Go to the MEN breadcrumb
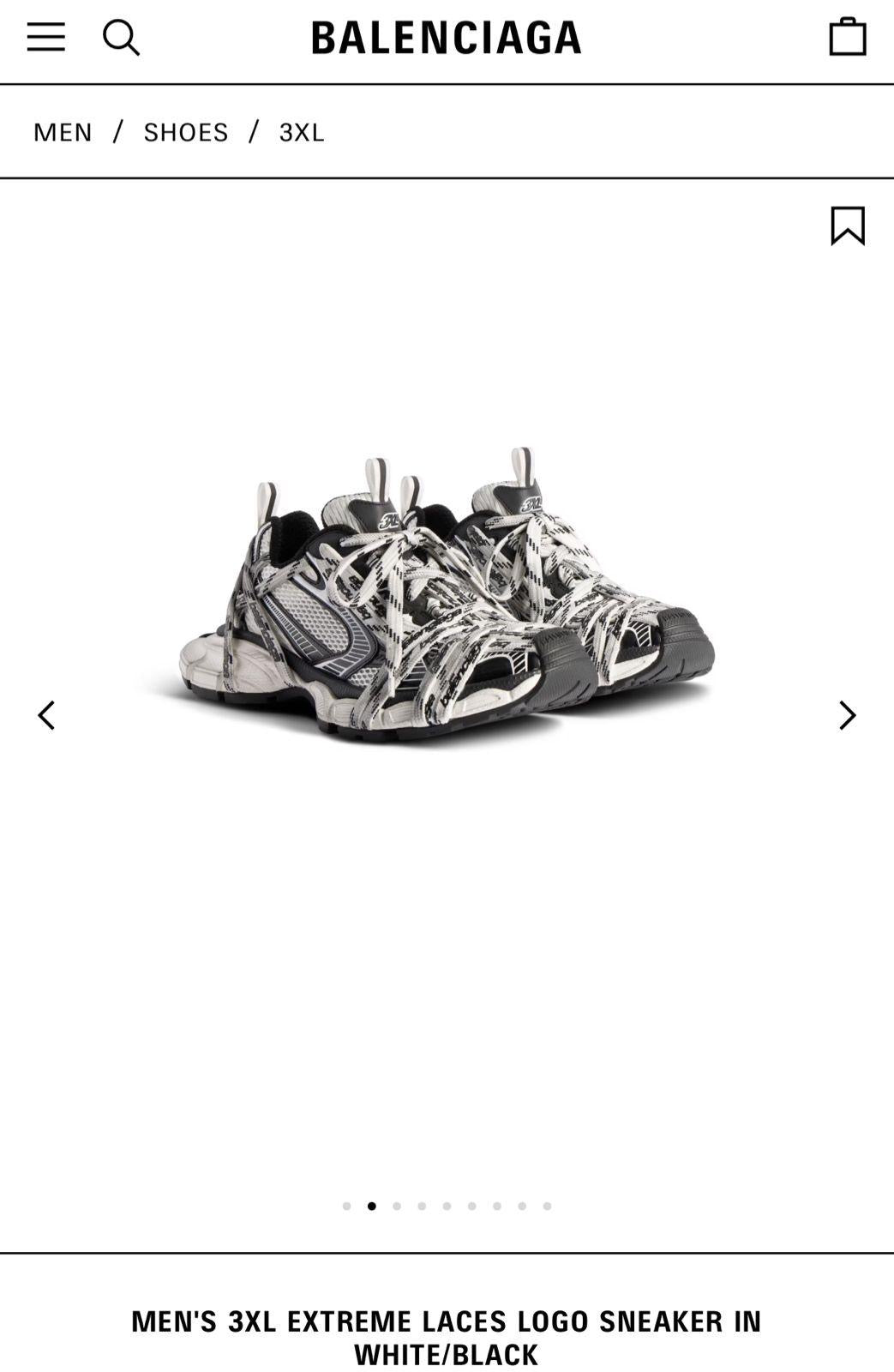894x1372 pixels. coord(63,132)
